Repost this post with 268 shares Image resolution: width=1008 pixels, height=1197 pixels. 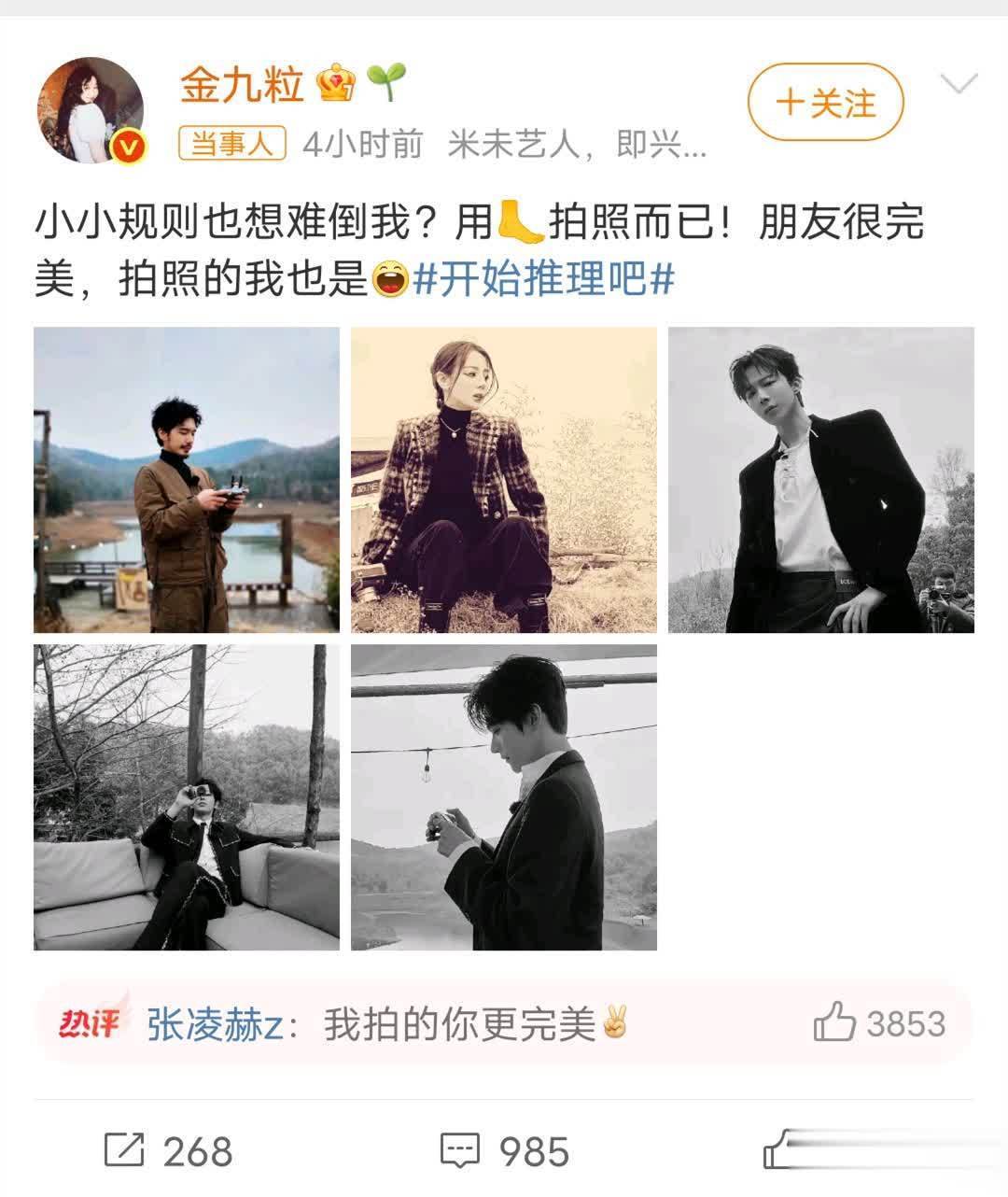[168, 1150]
